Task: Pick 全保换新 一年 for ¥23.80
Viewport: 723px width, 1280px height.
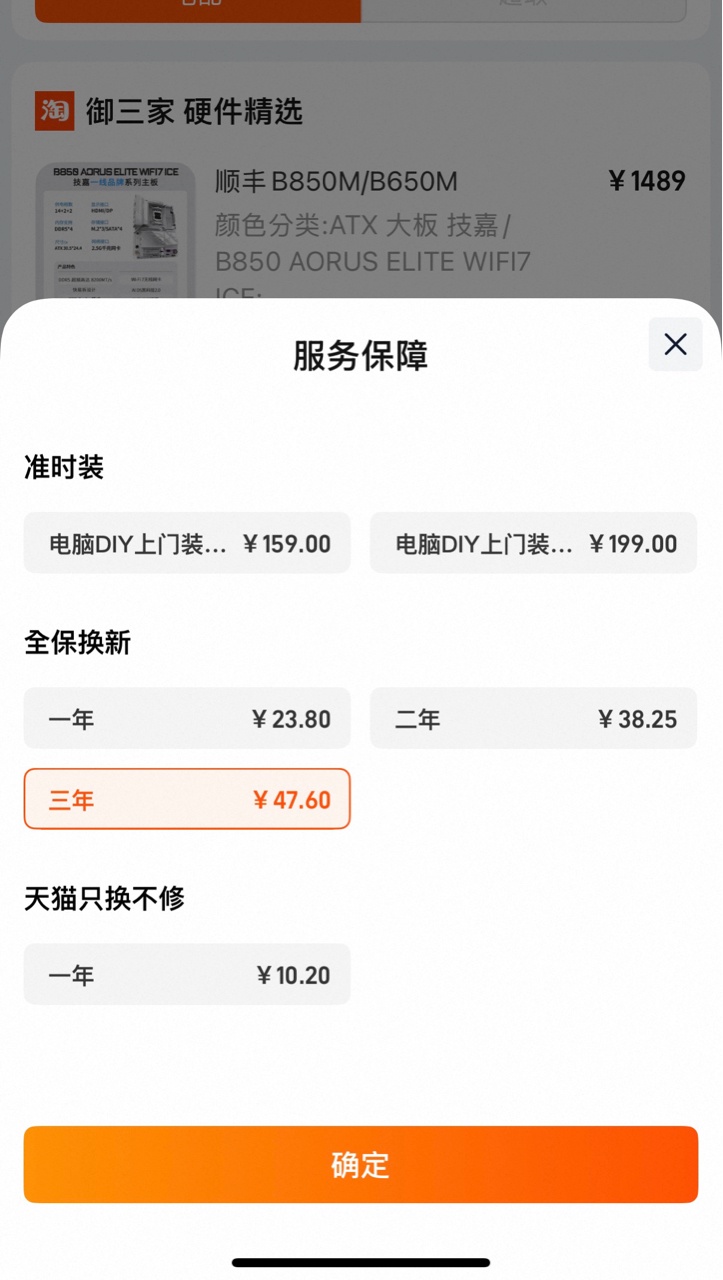Action: [187, 718]
